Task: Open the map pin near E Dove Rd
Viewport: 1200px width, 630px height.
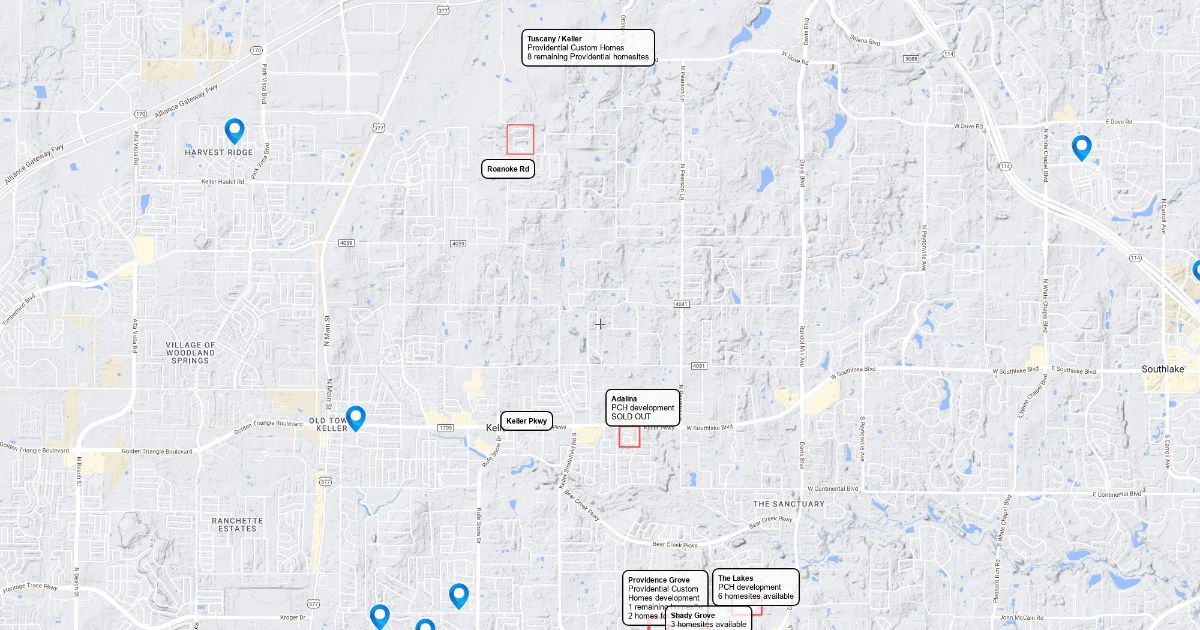Action: (1081, 147)
